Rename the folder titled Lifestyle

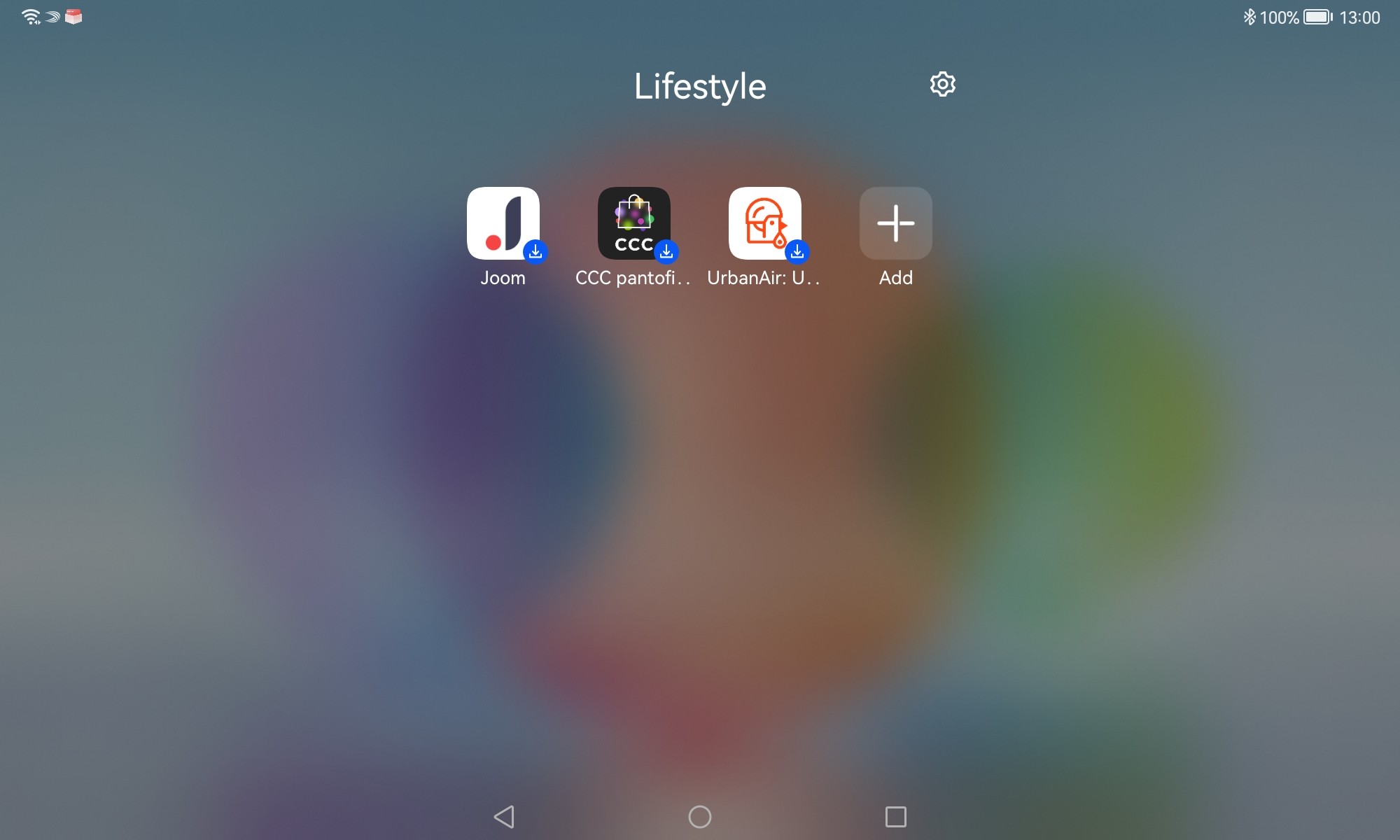[x=699, y=87]
